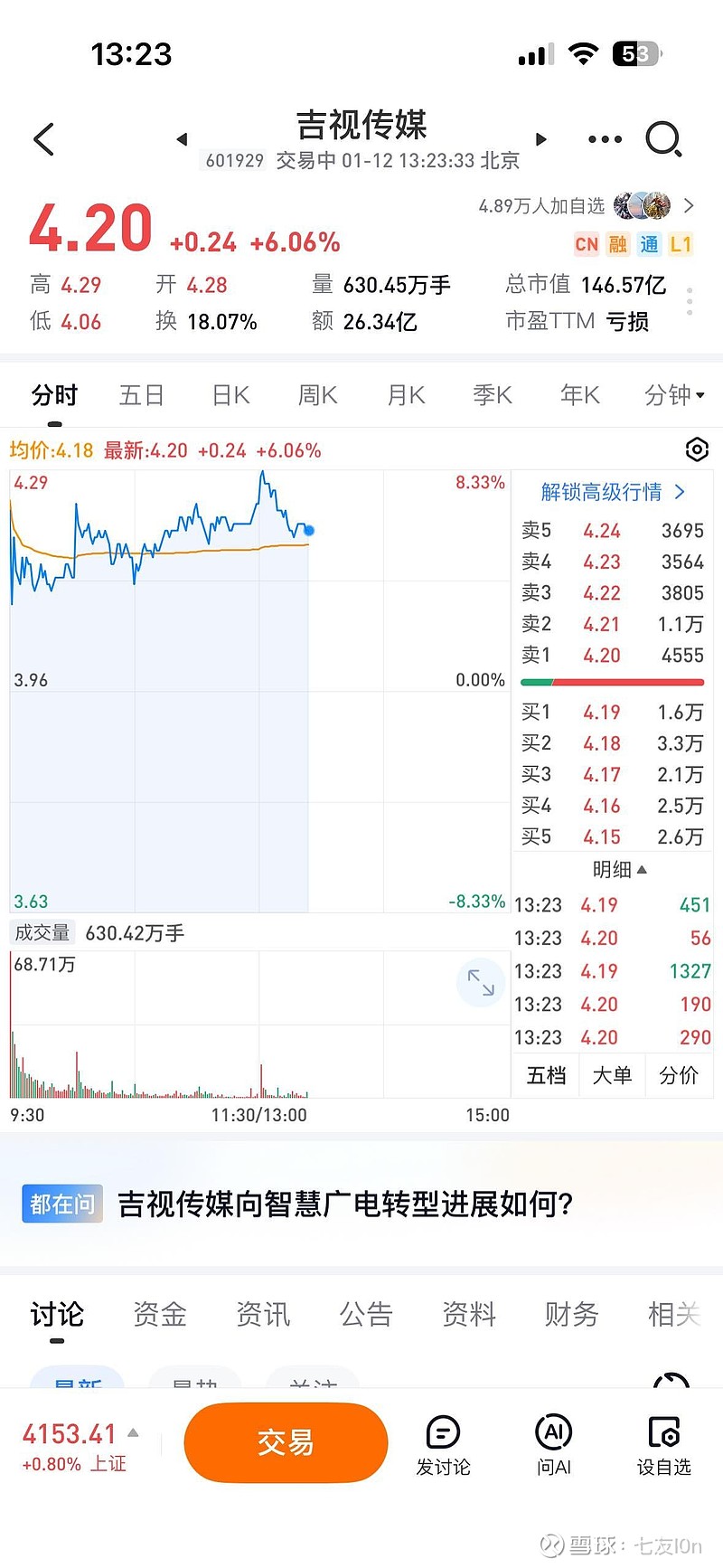
Task: Expand the volume chart via fullscreen icon
Action: (480, 983)
